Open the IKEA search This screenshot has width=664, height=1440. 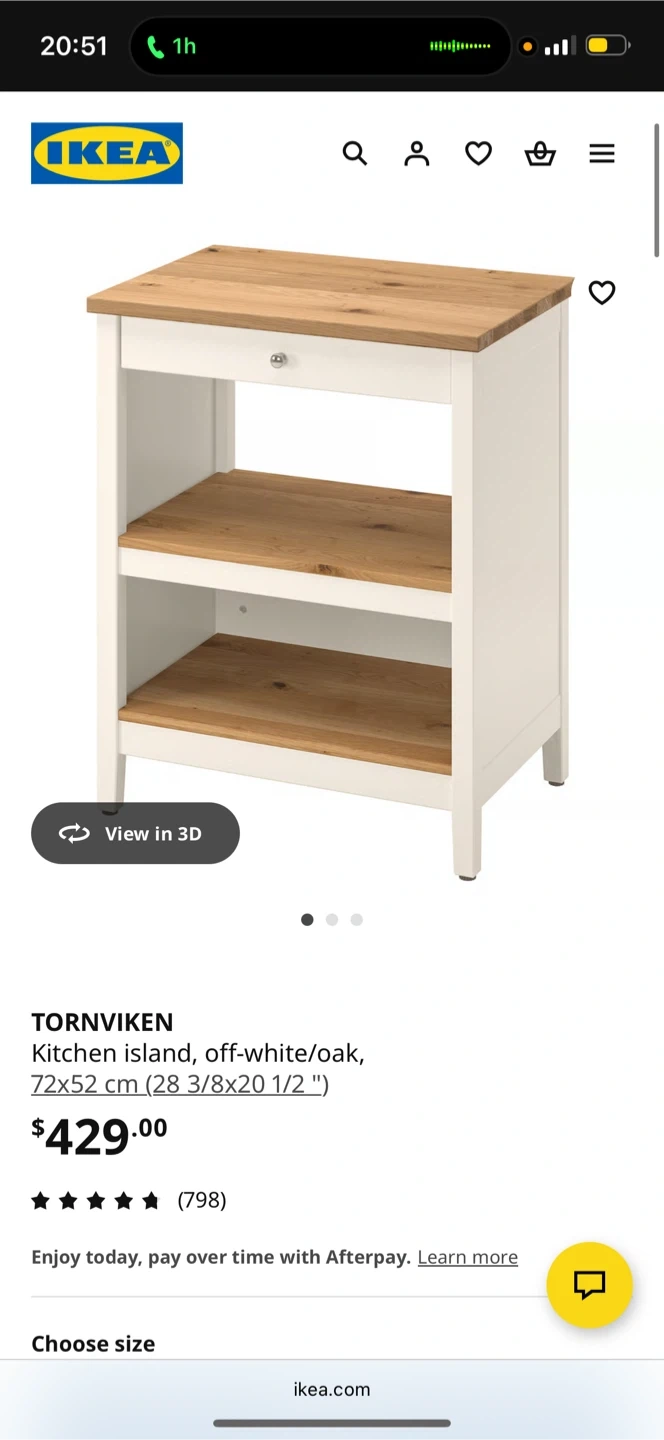pyautogui.click(x=355, y=153)
